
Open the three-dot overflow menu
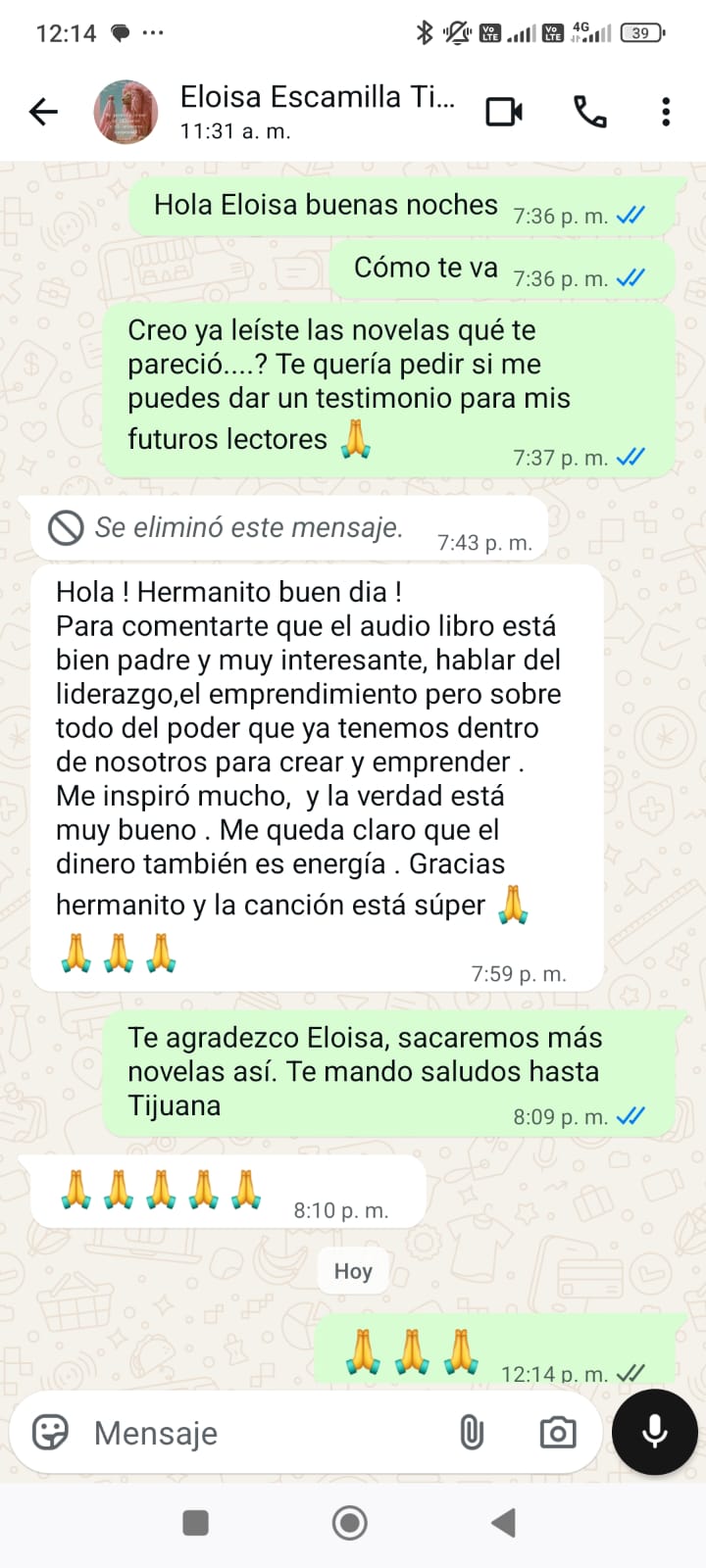(x=666, y=112)
